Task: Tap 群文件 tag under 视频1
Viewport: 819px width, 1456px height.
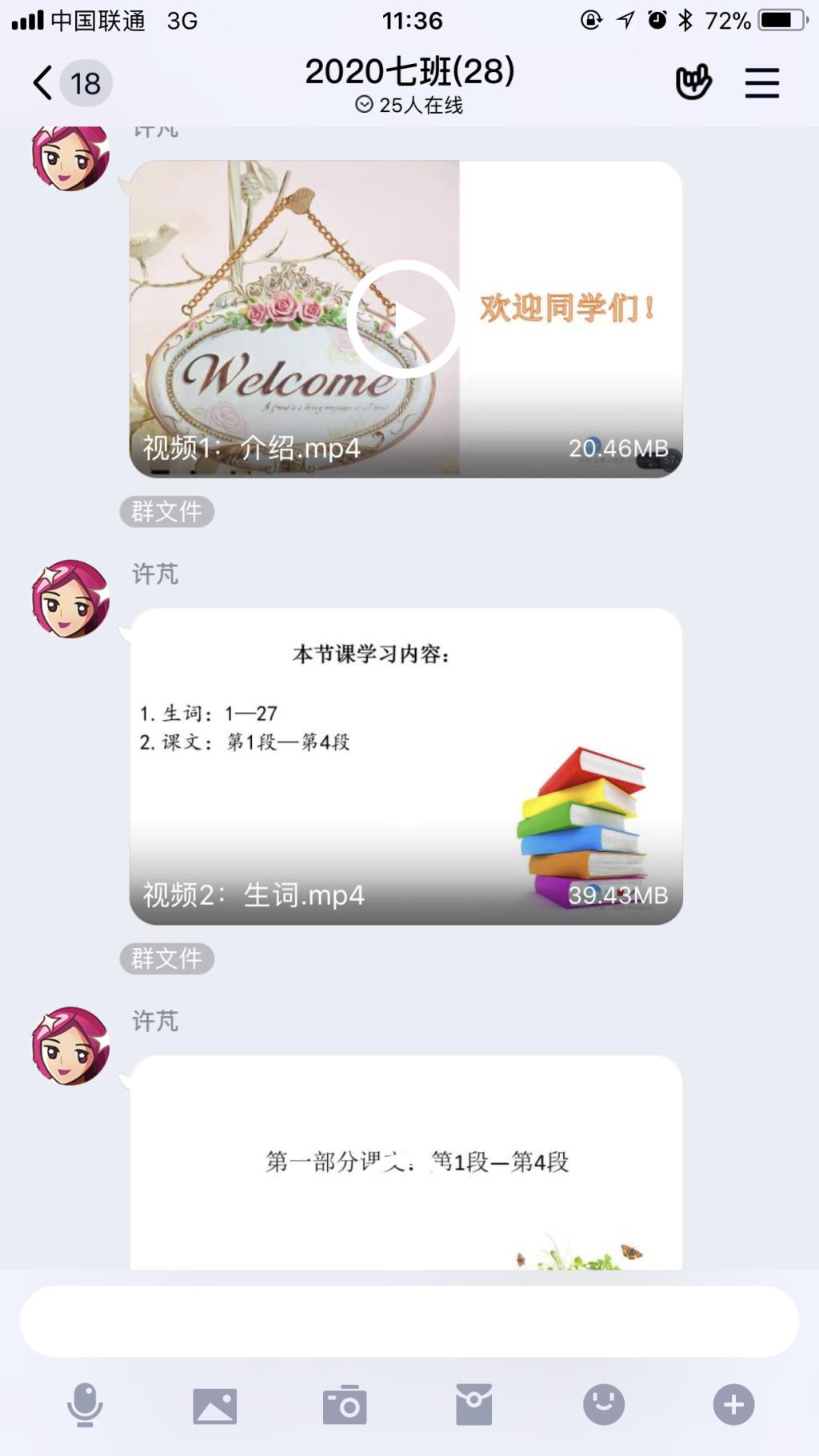Action: (x=166, y=511)
